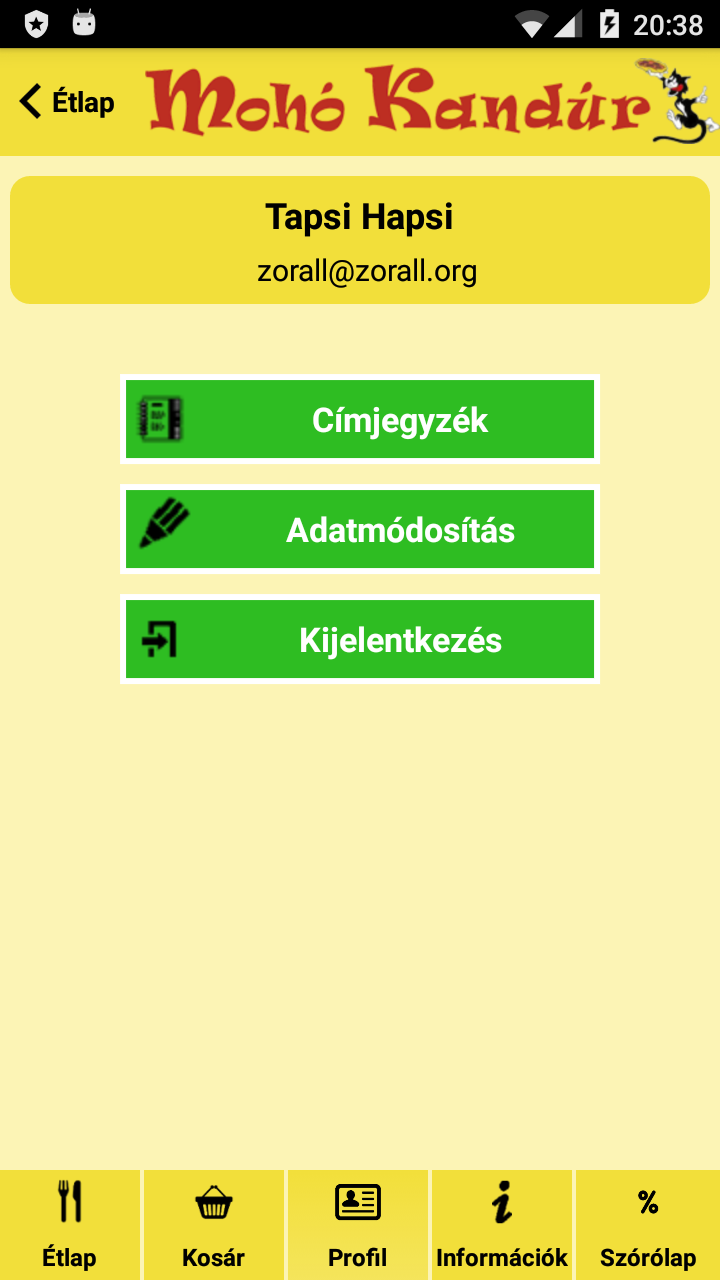Go back to Étlap
The height and width of the screenshot is (1280, 720).
click(x=67, y=102)
